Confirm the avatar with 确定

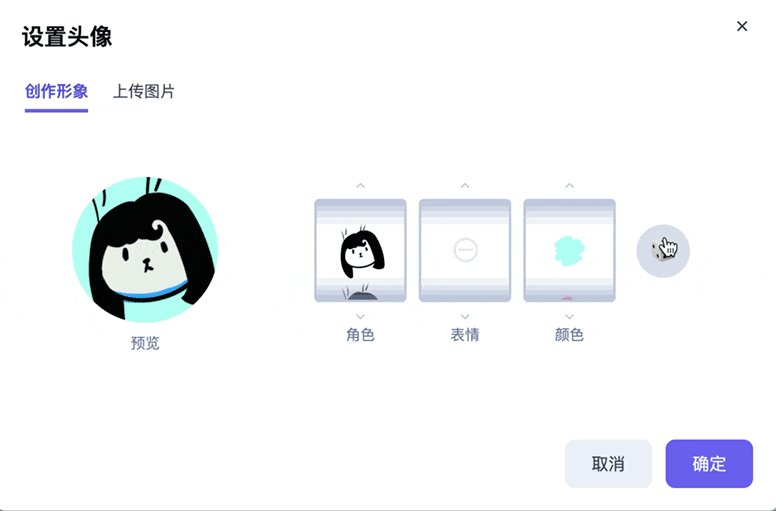[709, 464]
